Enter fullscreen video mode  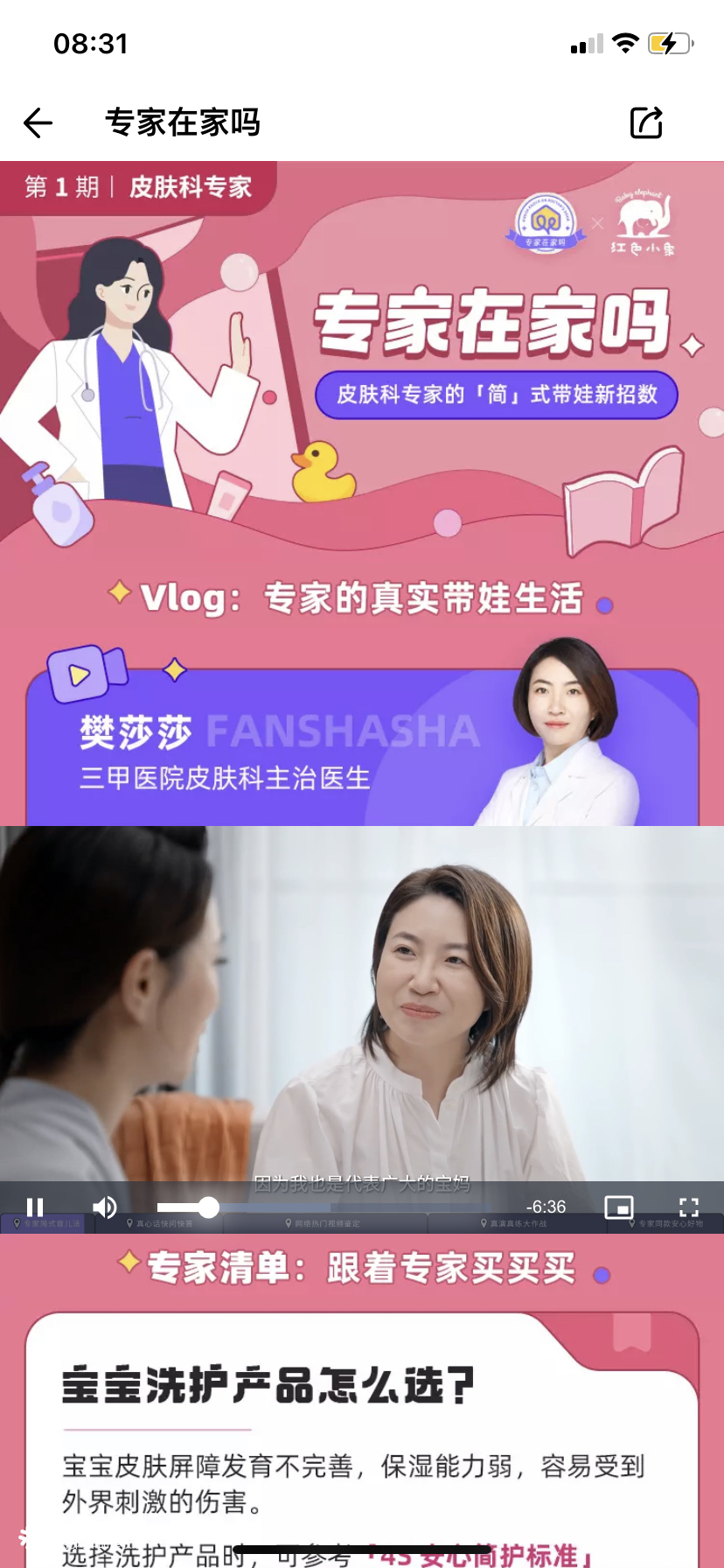point(689,1207)
